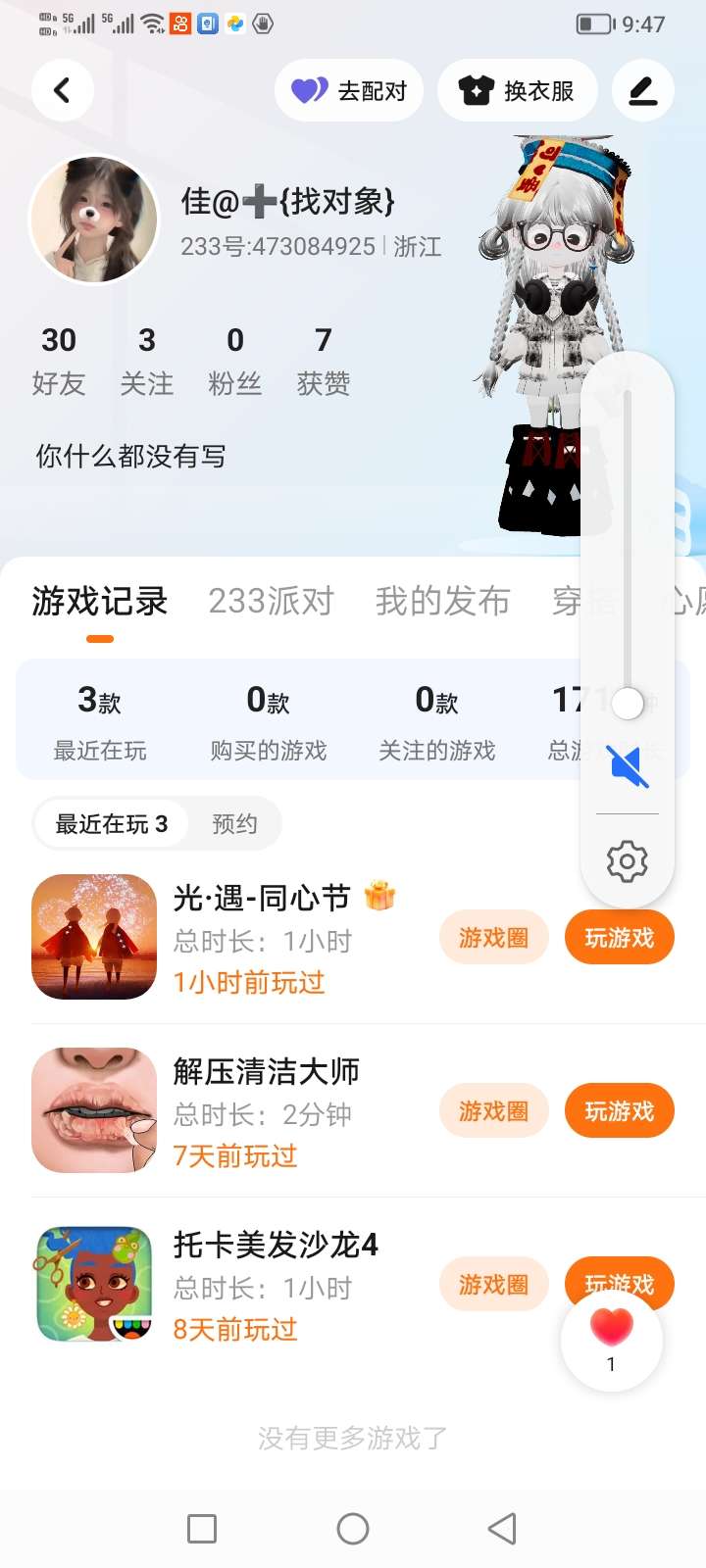706x1568 pixels.
Task: Tap the muted speaker icon
Action: [628, 765]
